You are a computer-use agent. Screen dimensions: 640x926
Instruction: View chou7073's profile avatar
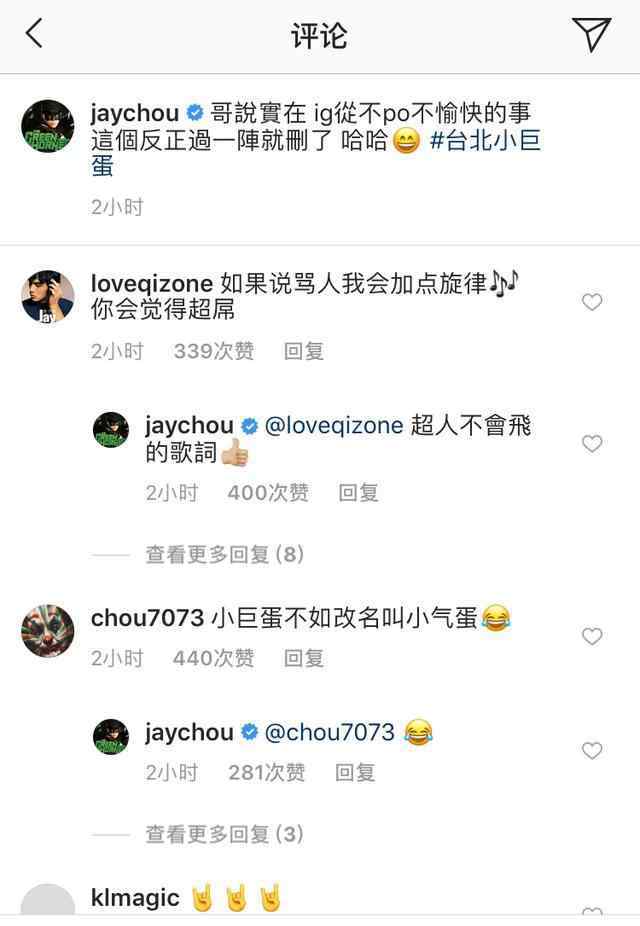pyautogui.click(x=48, y=631)
